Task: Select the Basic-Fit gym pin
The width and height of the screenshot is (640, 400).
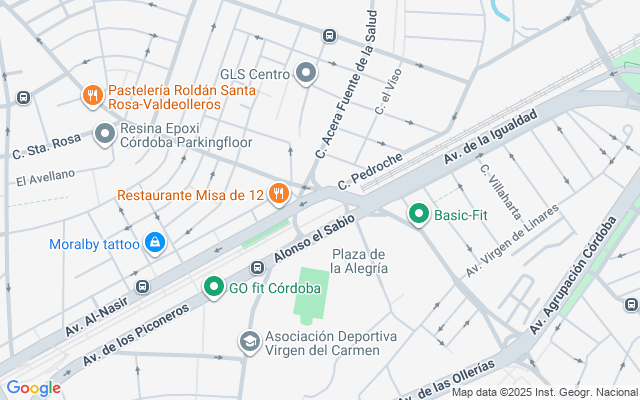Action: click(x=419, y=214)
